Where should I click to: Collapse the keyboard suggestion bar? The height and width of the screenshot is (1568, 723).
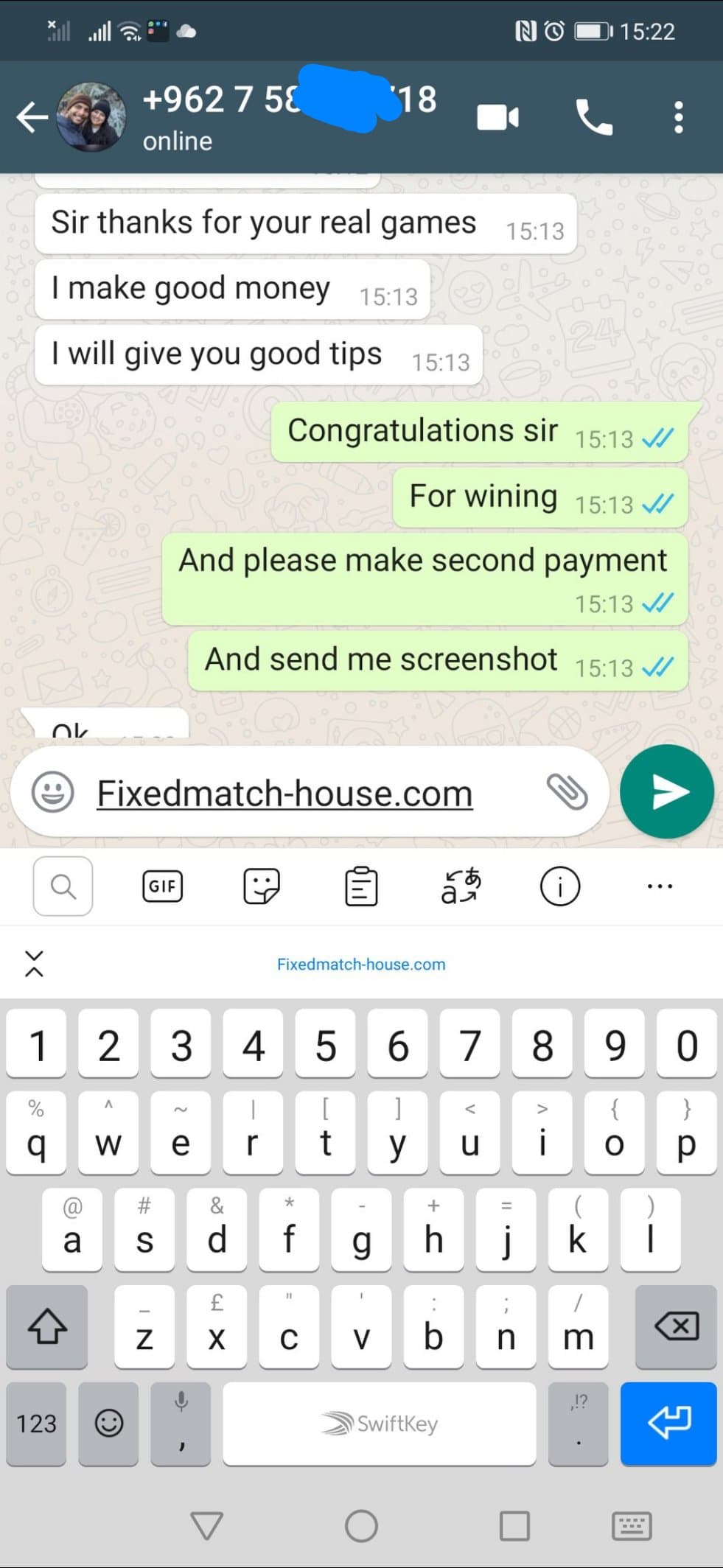[34, 963]
